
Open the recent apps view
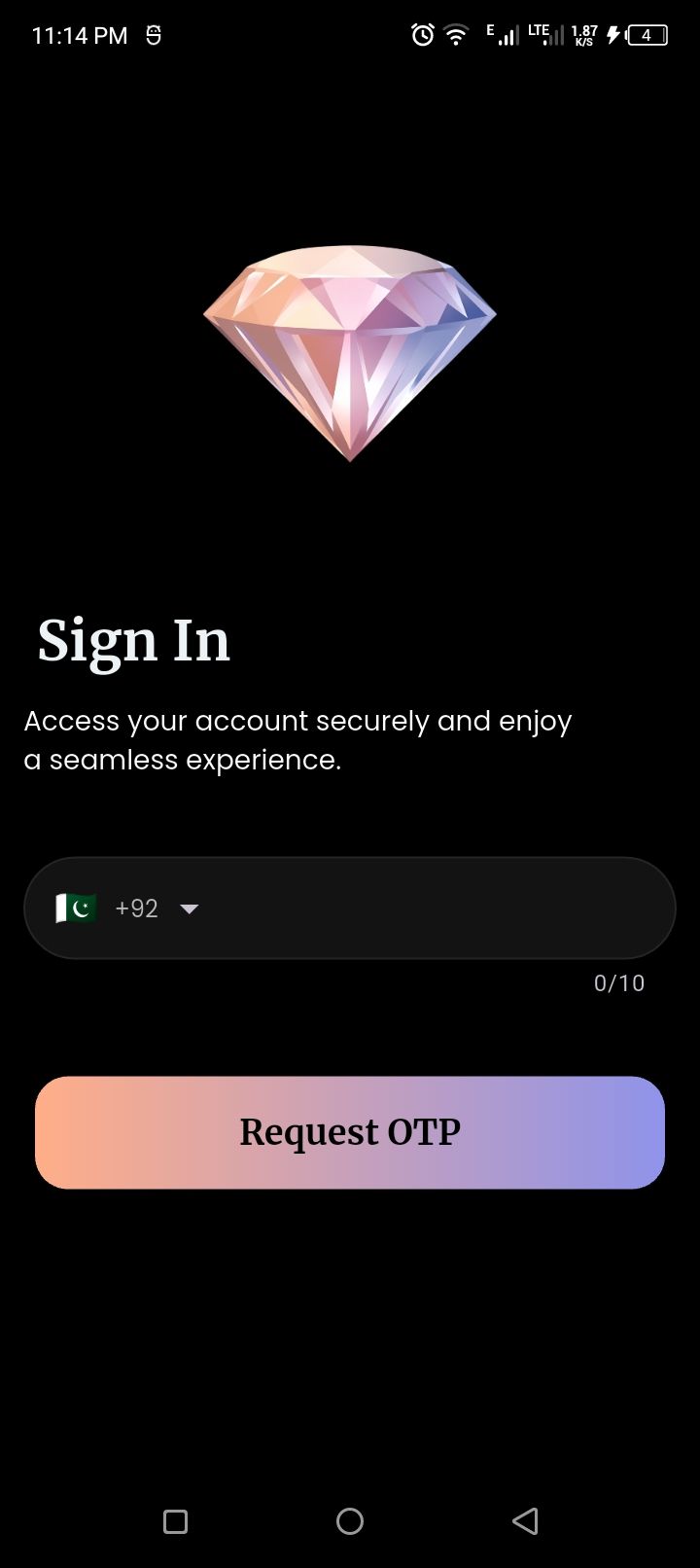click(175, 1521)
